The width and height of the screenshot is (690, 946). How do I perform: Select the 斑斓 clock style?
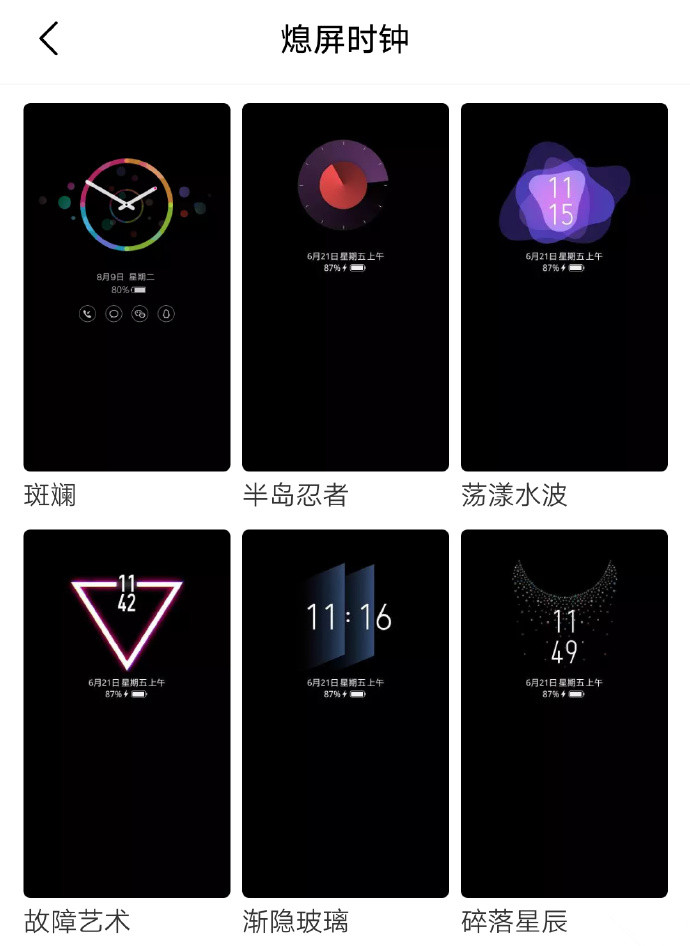click(127, 287)
